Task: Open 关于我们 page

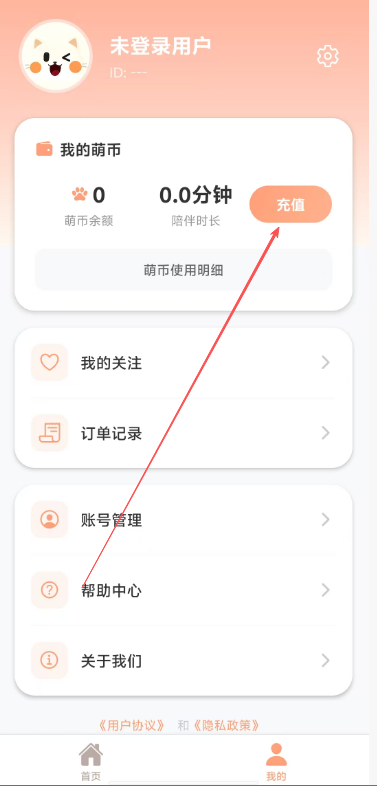Action: click(x=183, y=661)
